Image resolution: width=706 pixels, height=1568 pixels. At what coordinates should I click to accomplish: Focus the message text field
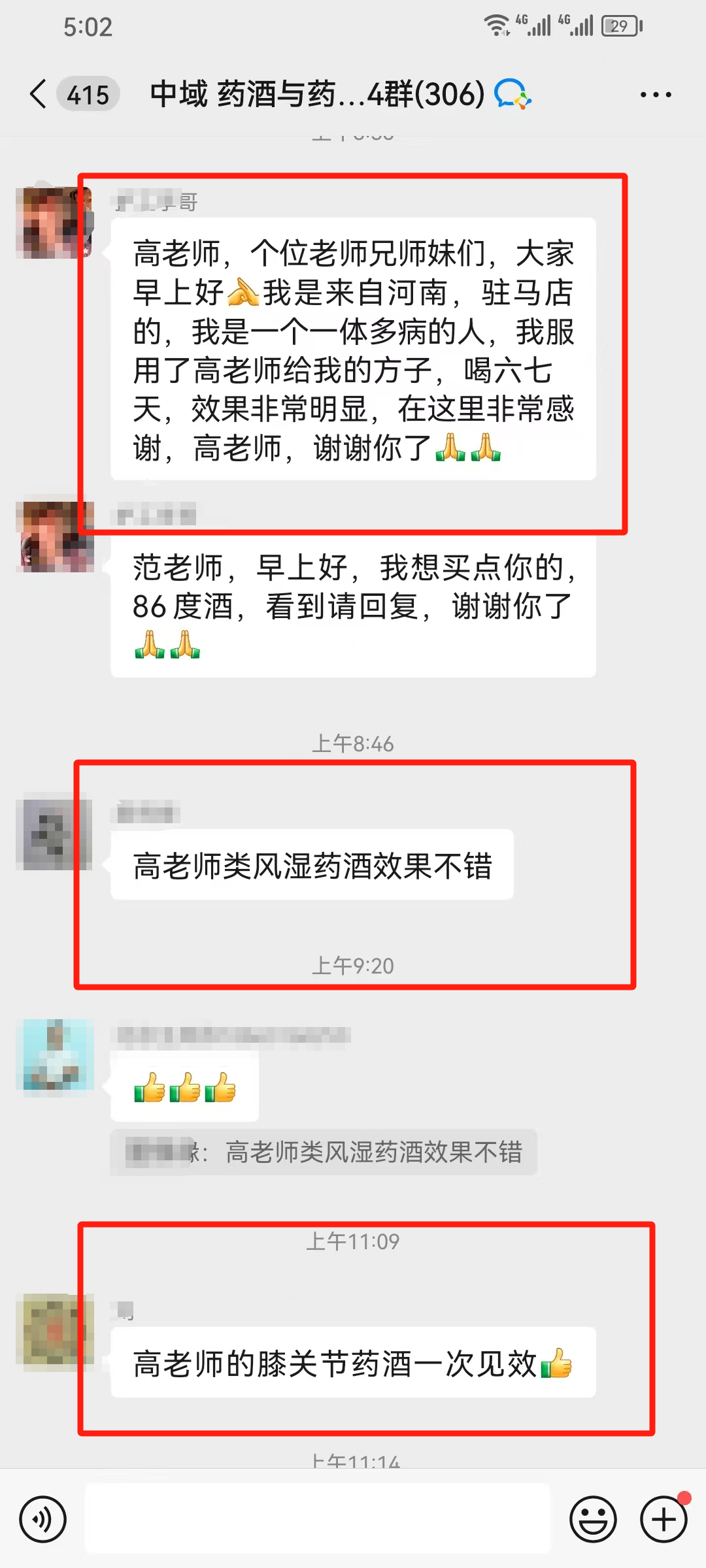[x=318, y=1519]
